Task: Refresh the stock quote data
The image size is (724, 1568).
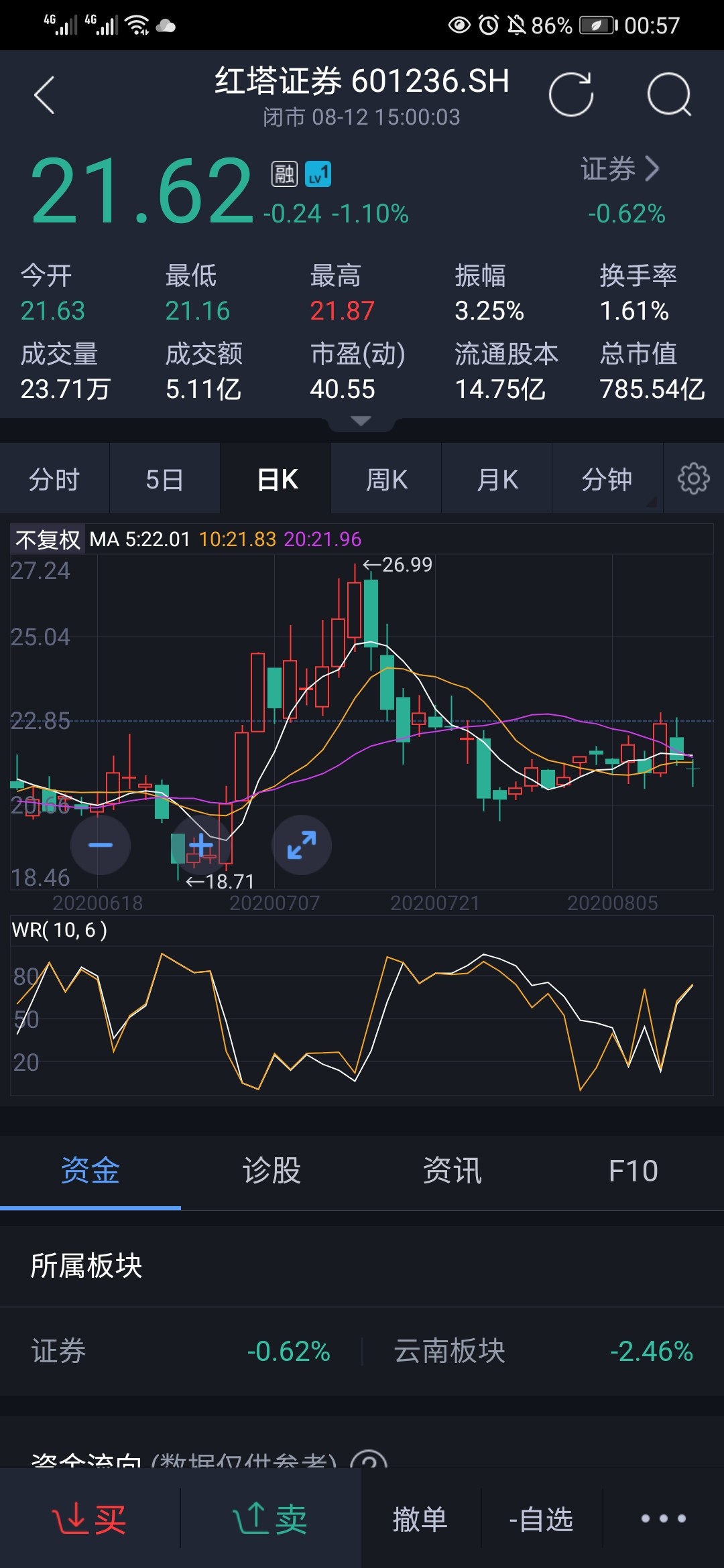Action: coord(572,94)
